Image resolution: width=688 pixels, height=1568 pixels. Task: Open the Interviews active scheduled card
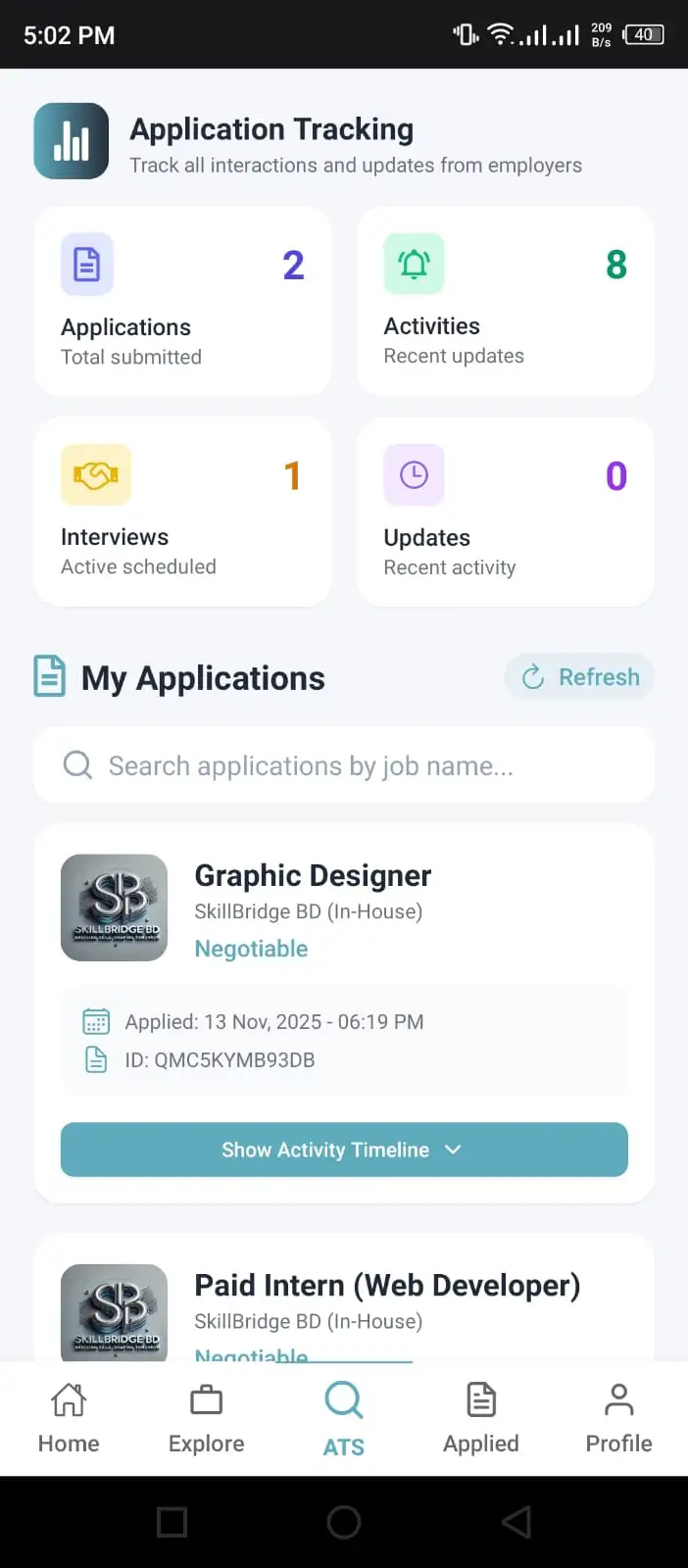coord(183,512)
